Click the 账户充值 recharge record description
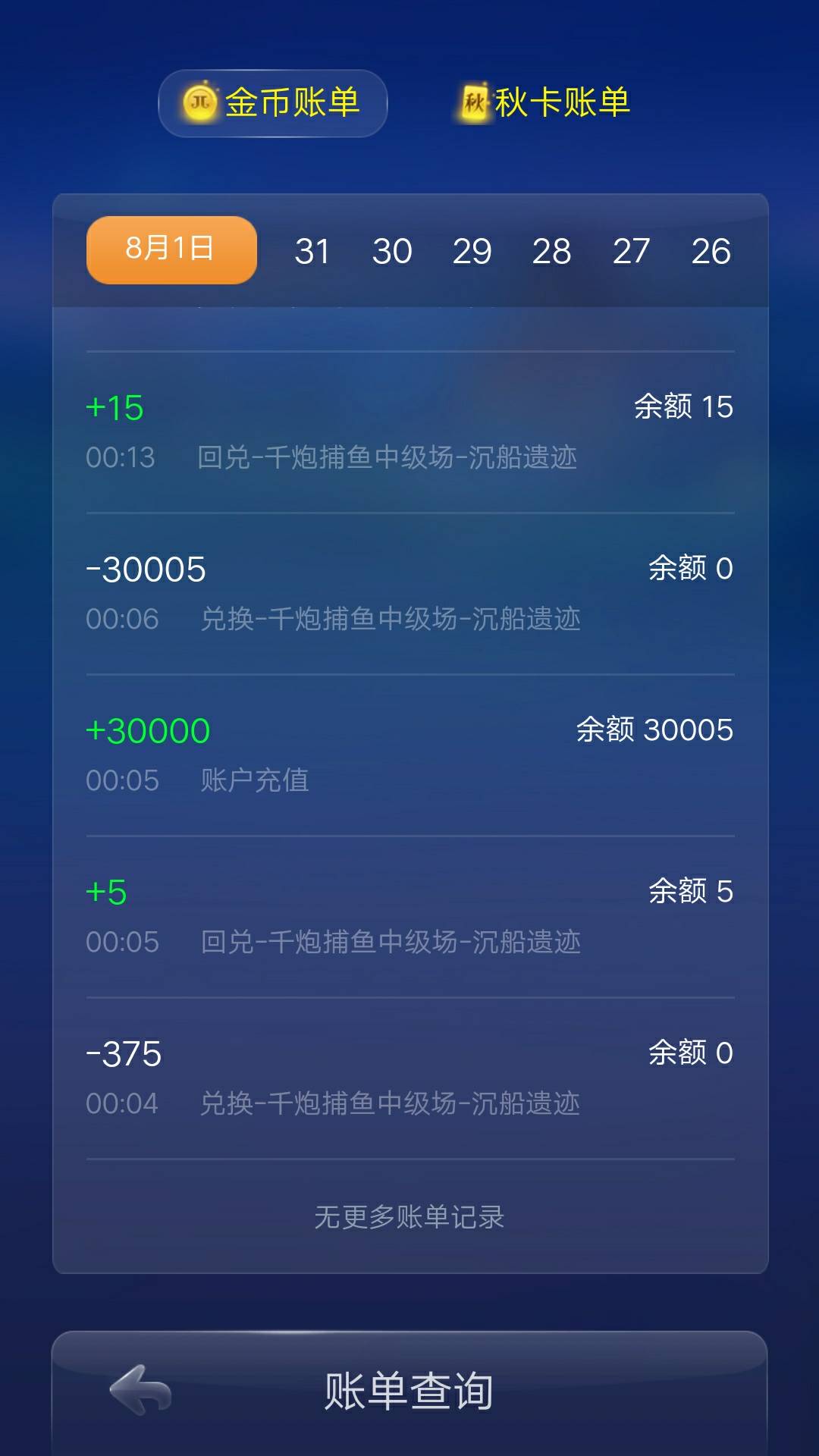Image resolution: width=819 pixels, height=1456 pixels. tap(256, 781)
